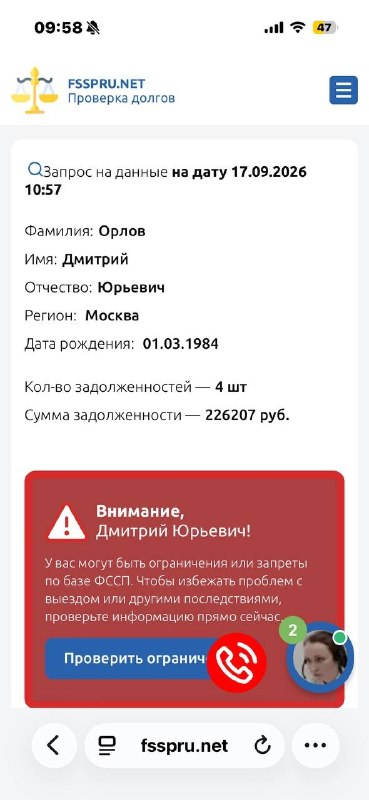
Task: Open the page options icon in address bar
Action: click(x=107, y=746)
